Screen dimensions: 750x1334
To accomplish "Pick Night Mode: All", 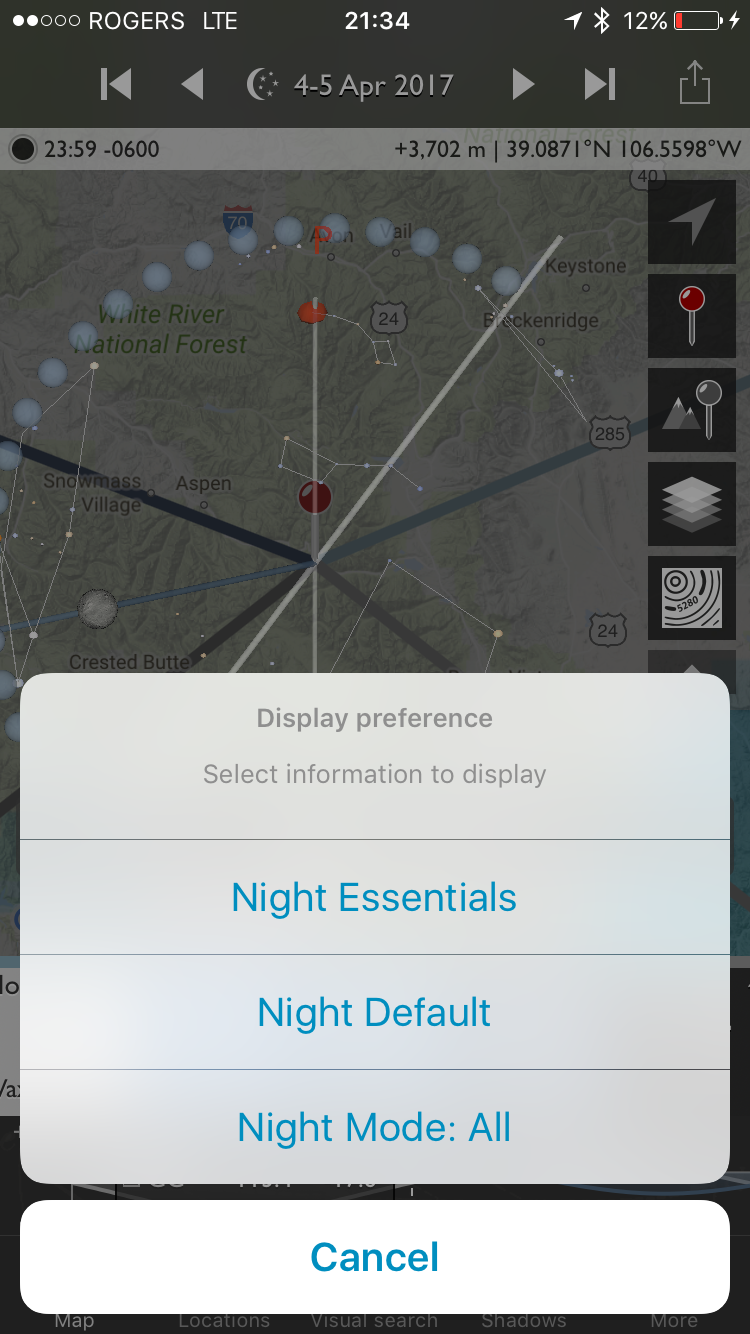I will [x=374, y=1127].
